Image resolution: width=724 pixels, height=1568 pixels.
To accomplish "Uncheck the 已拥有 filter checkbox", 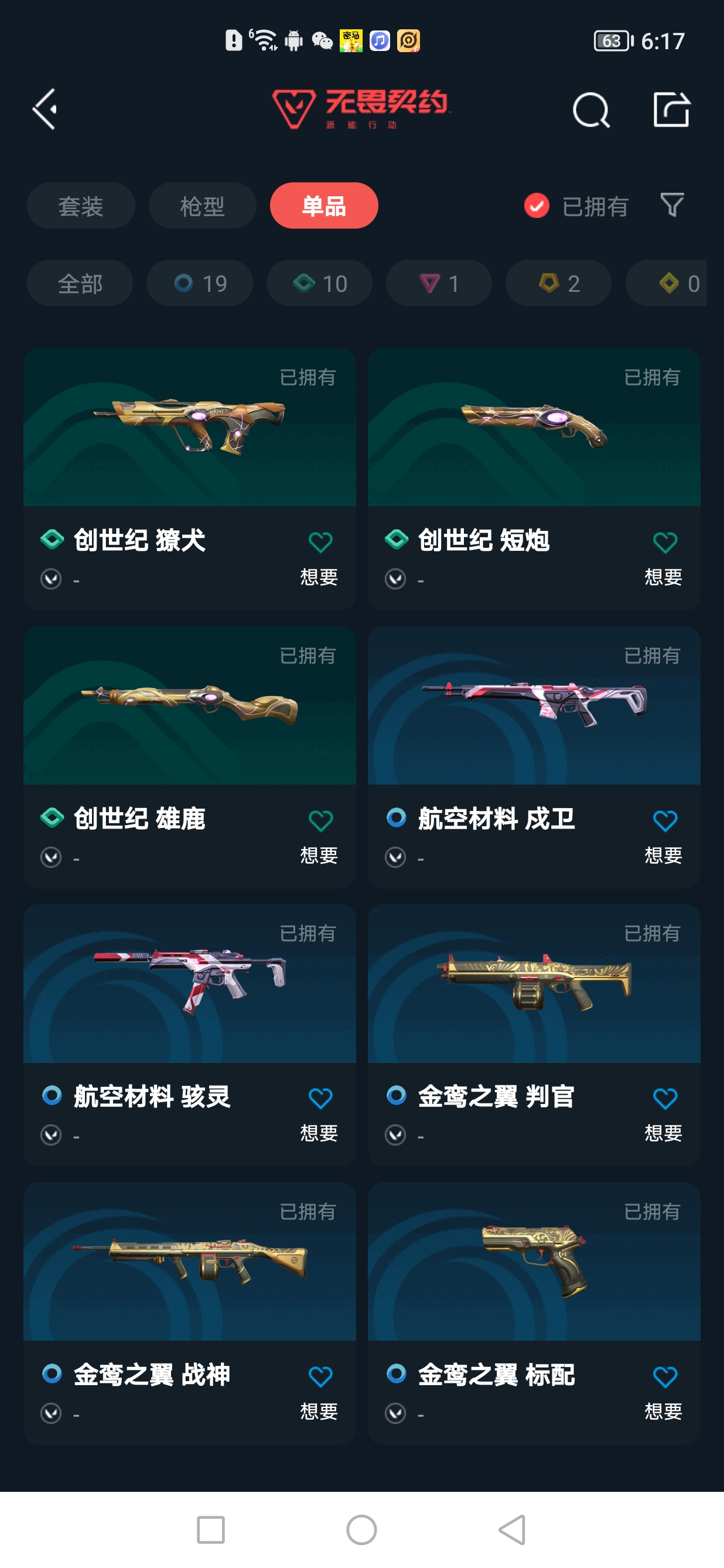I will pyautogui.click(x=537, y=206).
